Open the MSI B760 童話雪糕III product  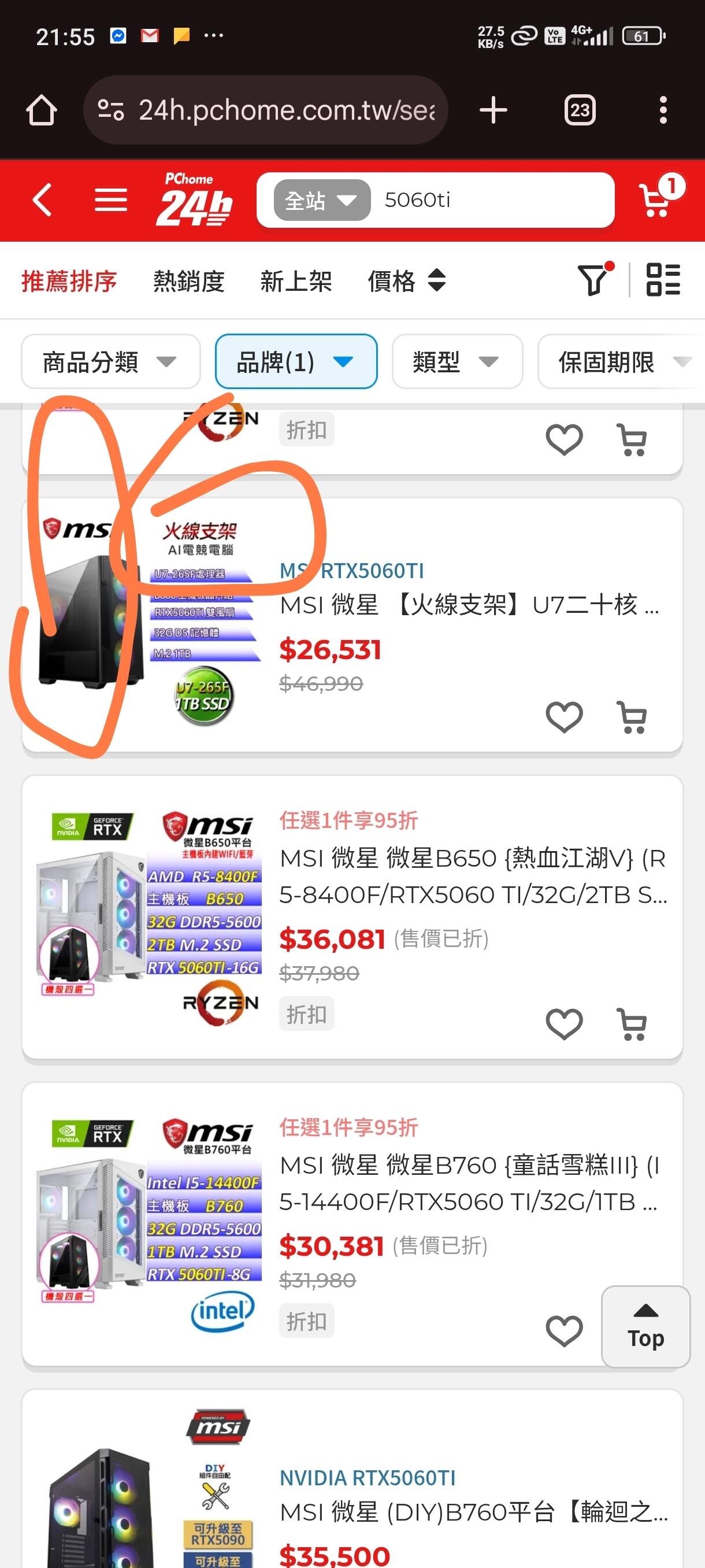pyautogui.click(x=469, y=1182)
